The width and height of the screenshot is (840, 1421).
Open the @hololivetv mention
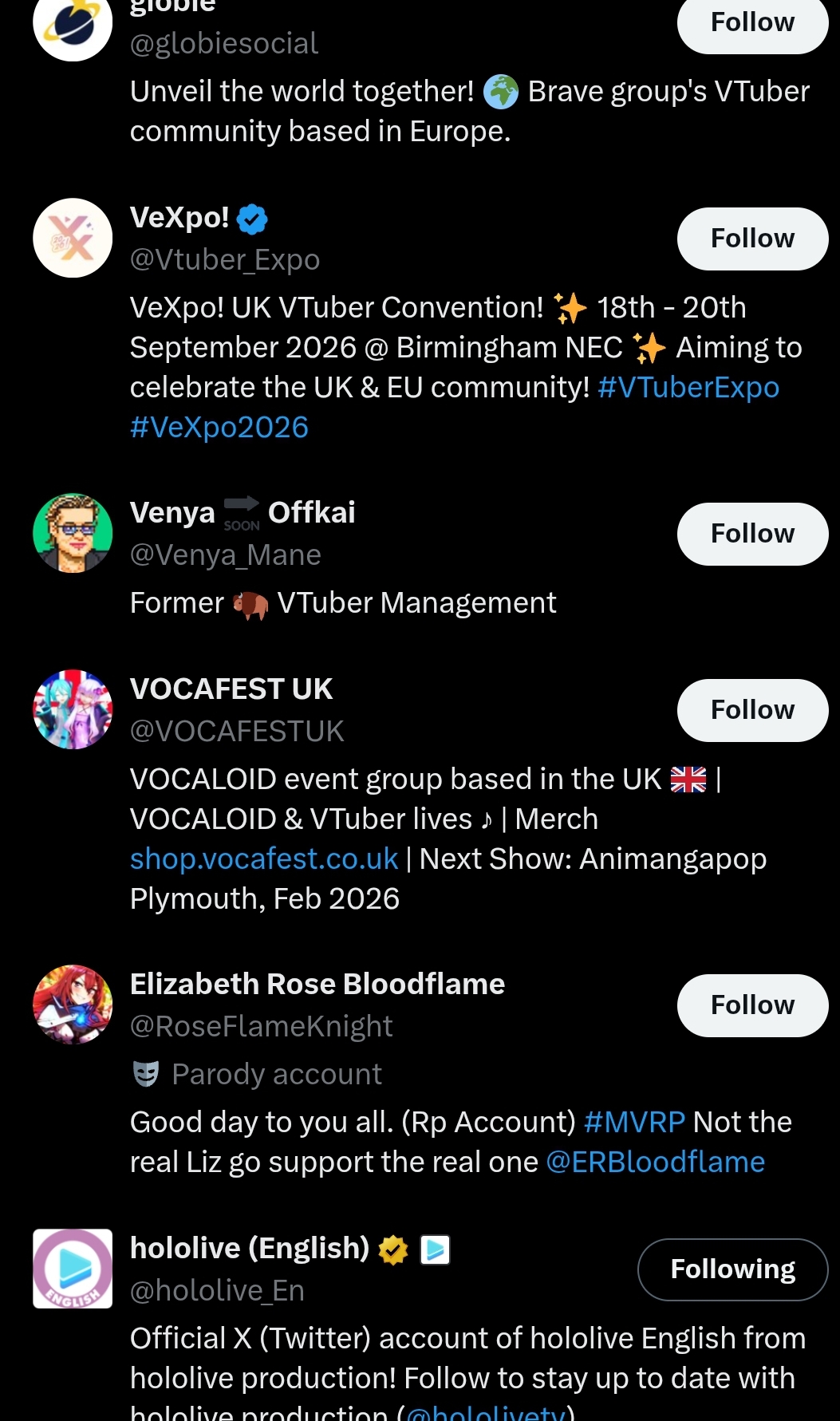[487, 1412]
